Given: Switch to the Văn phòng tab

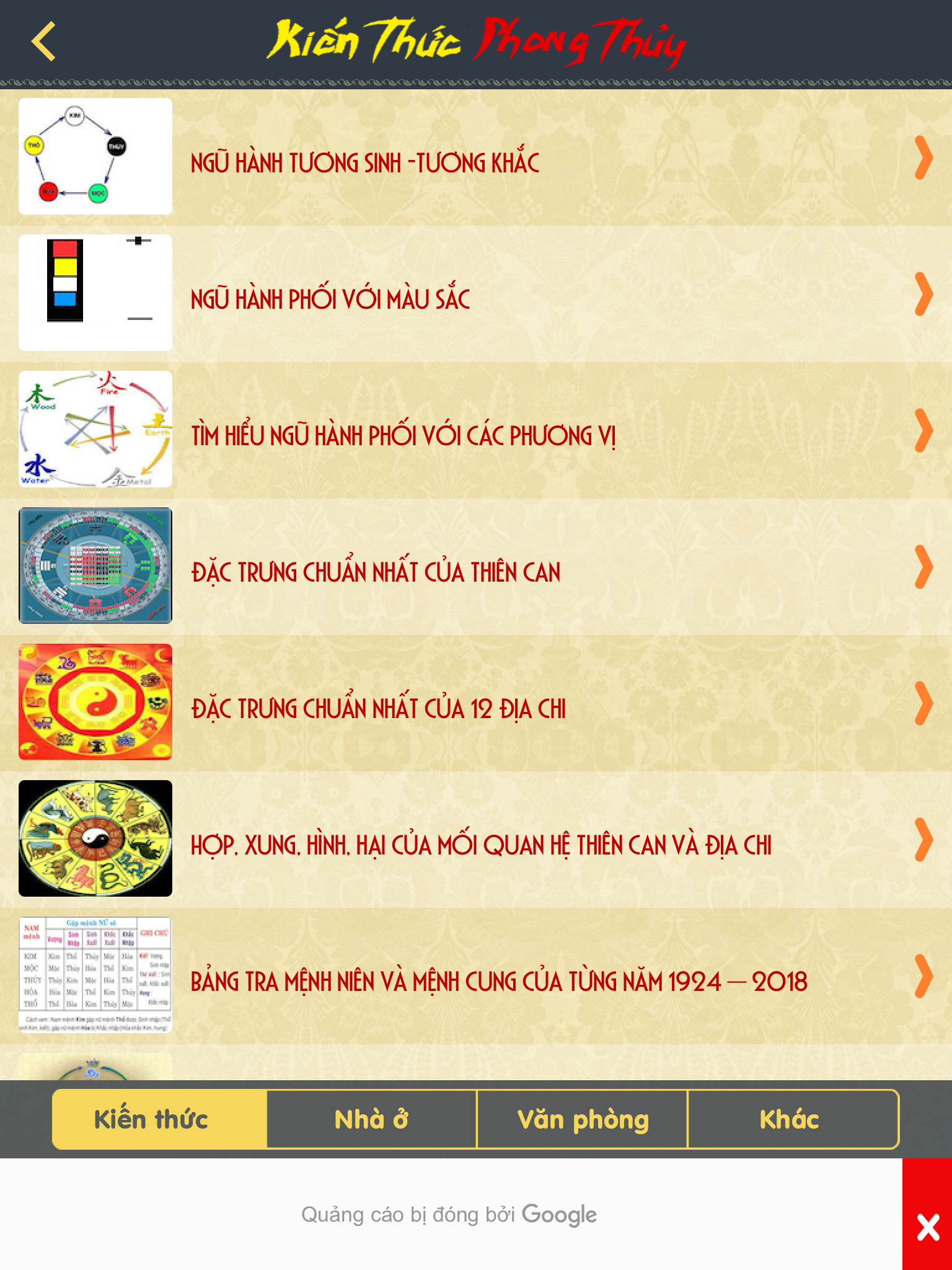Looking at the screenshot, I should [583, 1119].
